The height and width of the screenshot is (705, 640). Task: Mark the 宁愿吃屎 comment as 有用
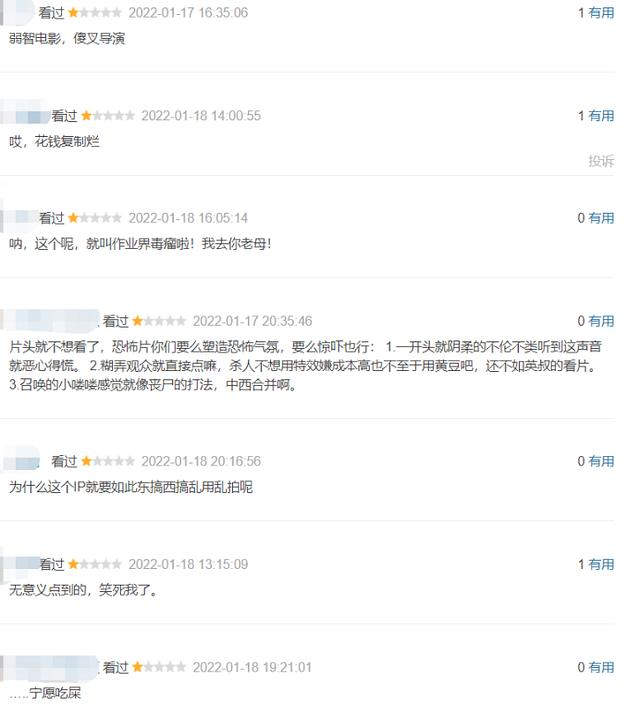click(x=601, y=667)
